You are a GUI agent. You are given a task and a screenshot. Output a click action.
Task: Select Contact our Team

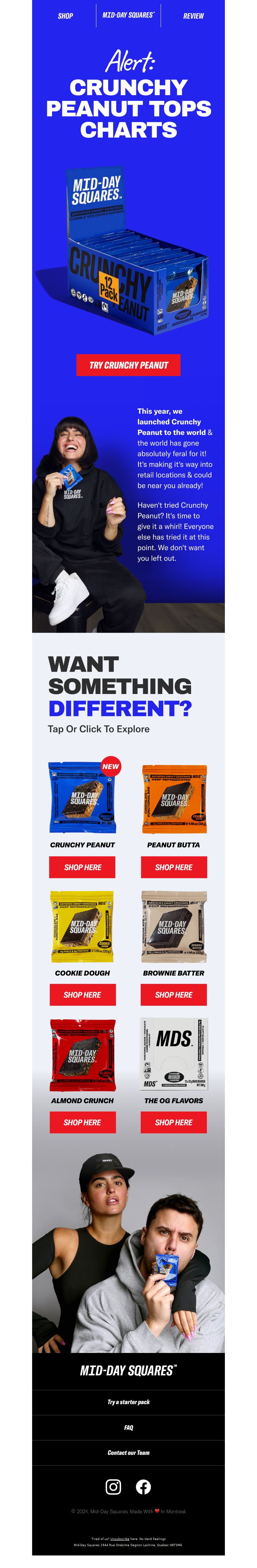point(128,1452)
